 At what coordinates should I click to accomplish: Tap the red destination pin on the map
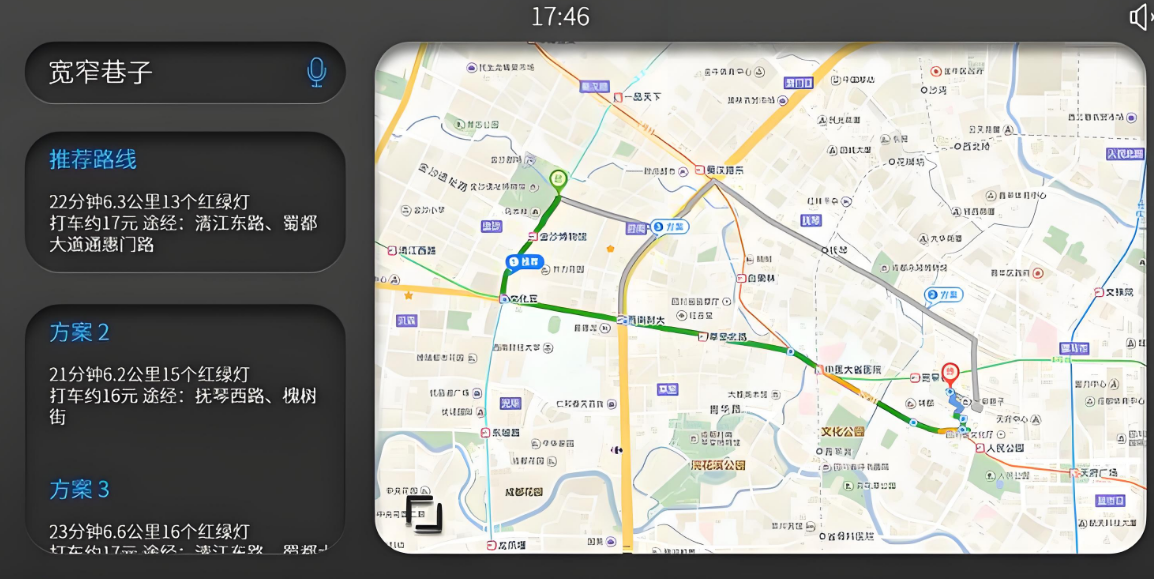[950, 373]
